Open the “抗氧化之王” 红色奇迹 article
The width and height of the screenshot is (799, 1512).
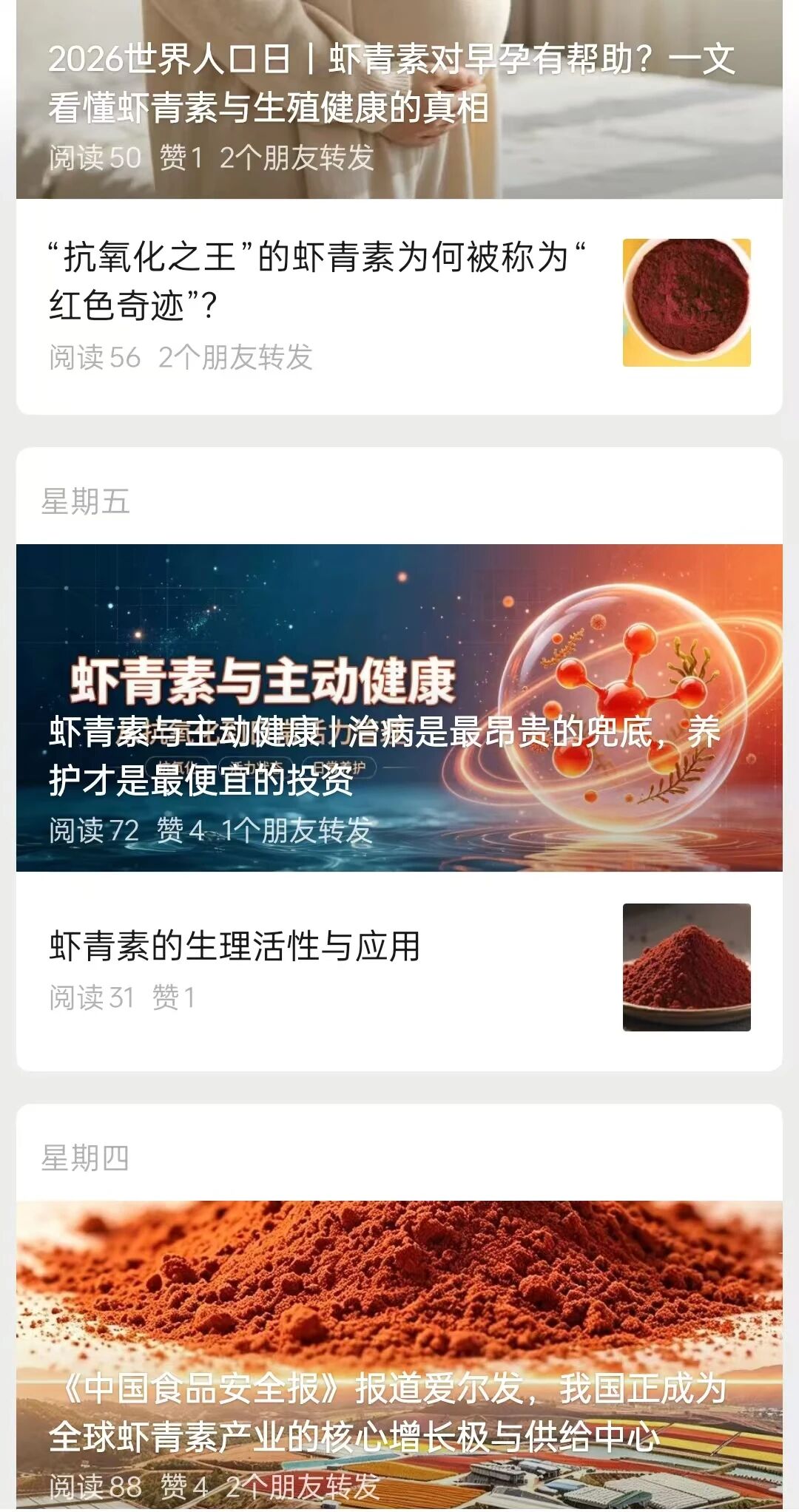(x=399, y=306)
